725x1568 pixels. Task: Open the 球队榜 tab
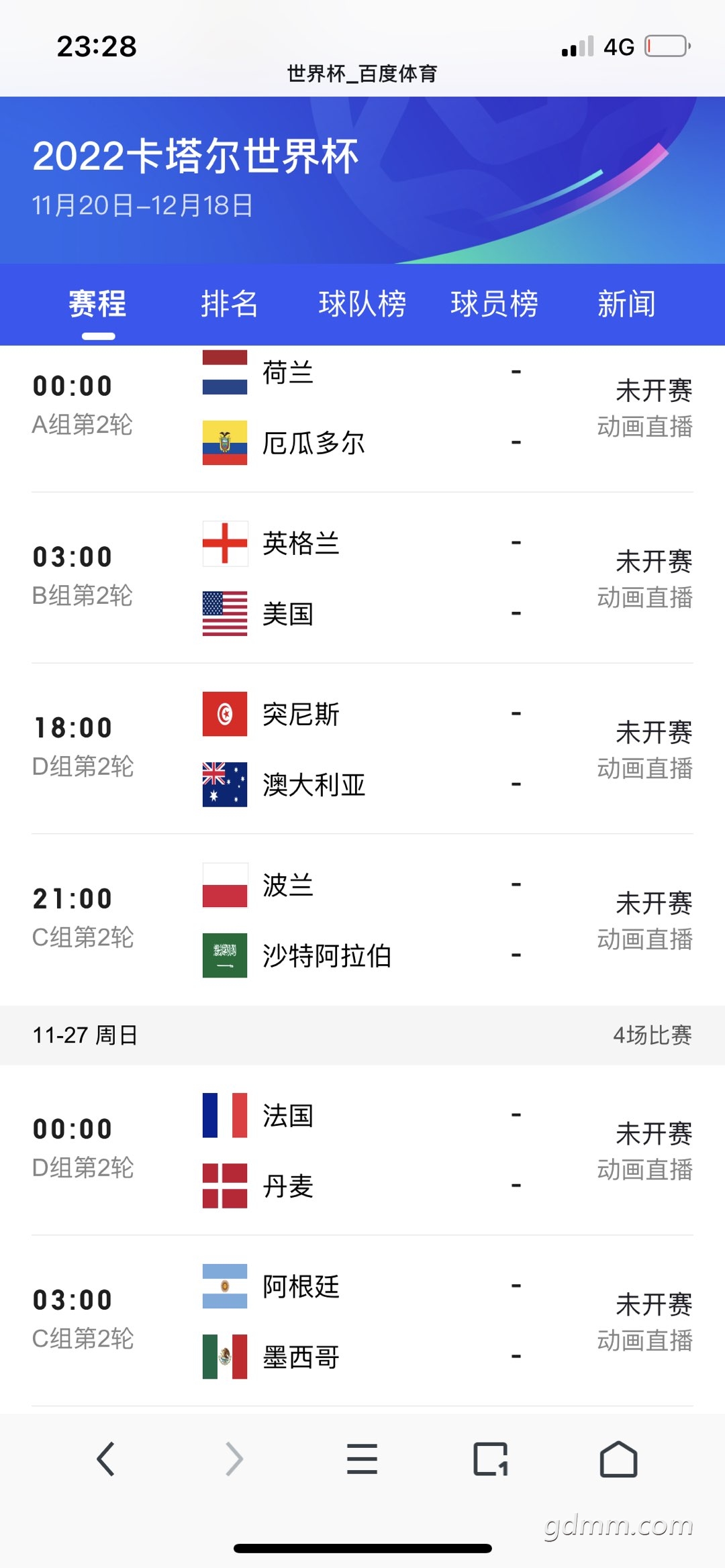362,304
